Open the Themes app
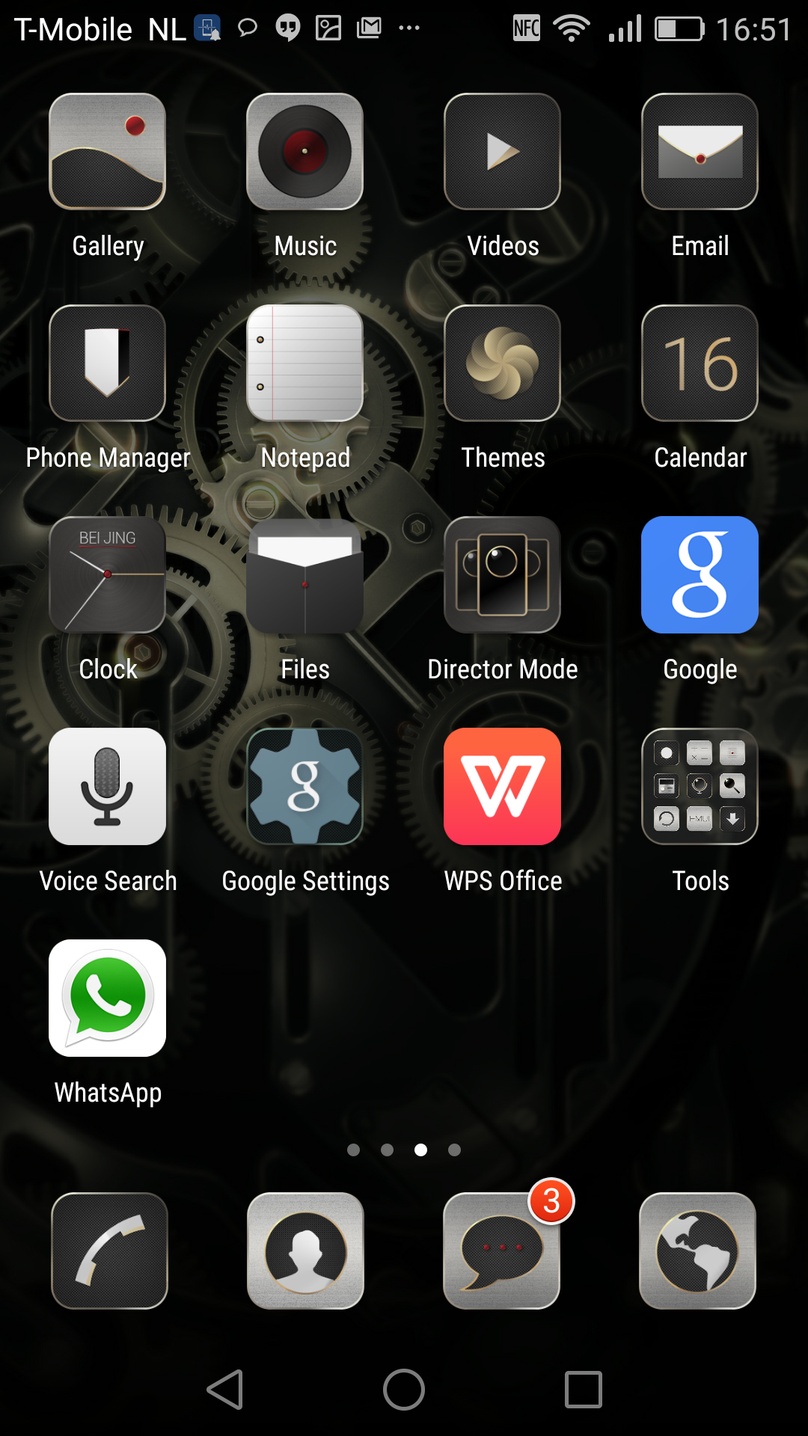Image resolution: width=808 pixels, height=1436 pixels. pyautogui.click(x=502, y=363)
